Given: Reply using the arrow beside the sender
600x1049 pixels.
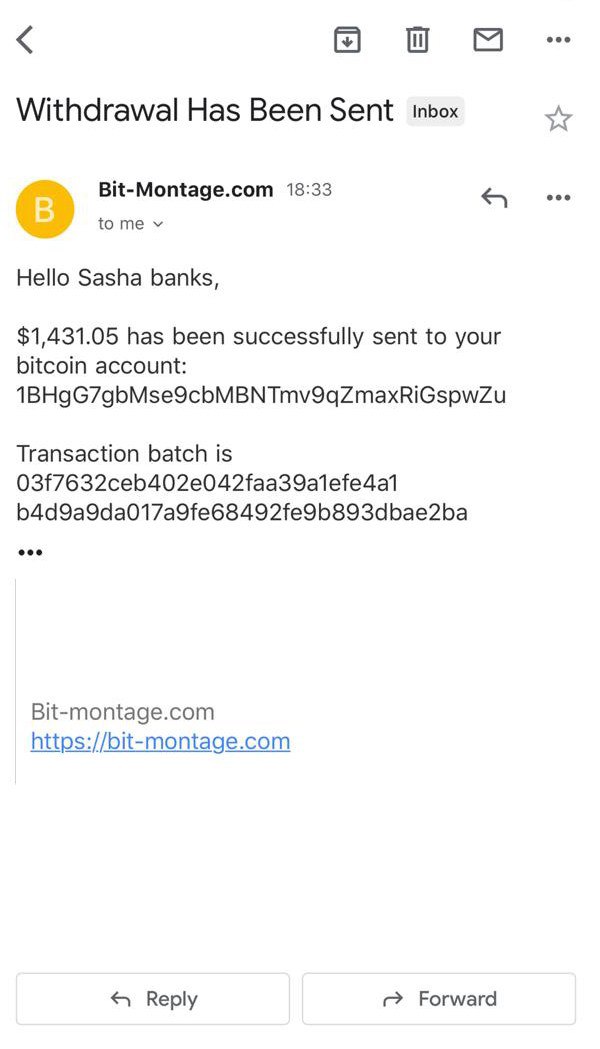Looking at the screenshot, I should pyautogui.click(x=494, y=197).
